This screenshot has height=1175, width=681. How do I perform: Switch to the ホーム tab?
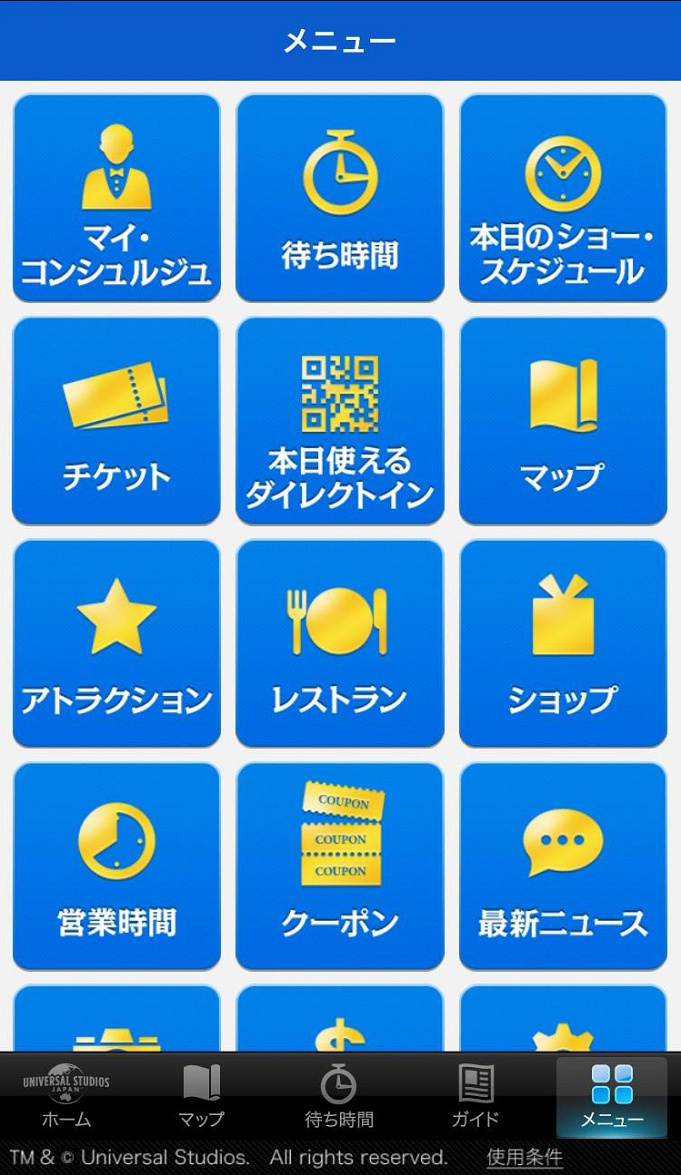[67, 1096]
